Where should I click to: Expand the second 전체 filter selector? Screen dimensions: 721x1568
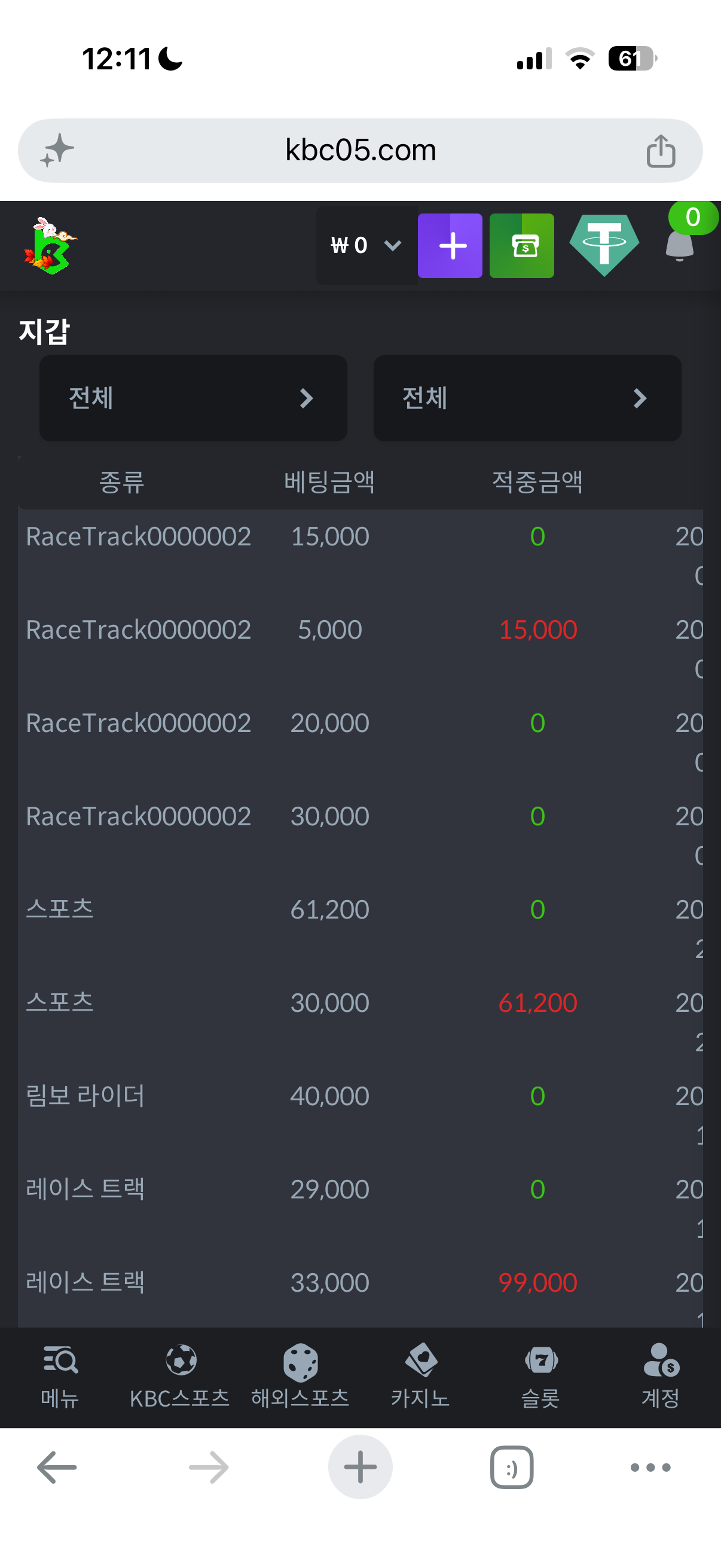tap(527, 398)
